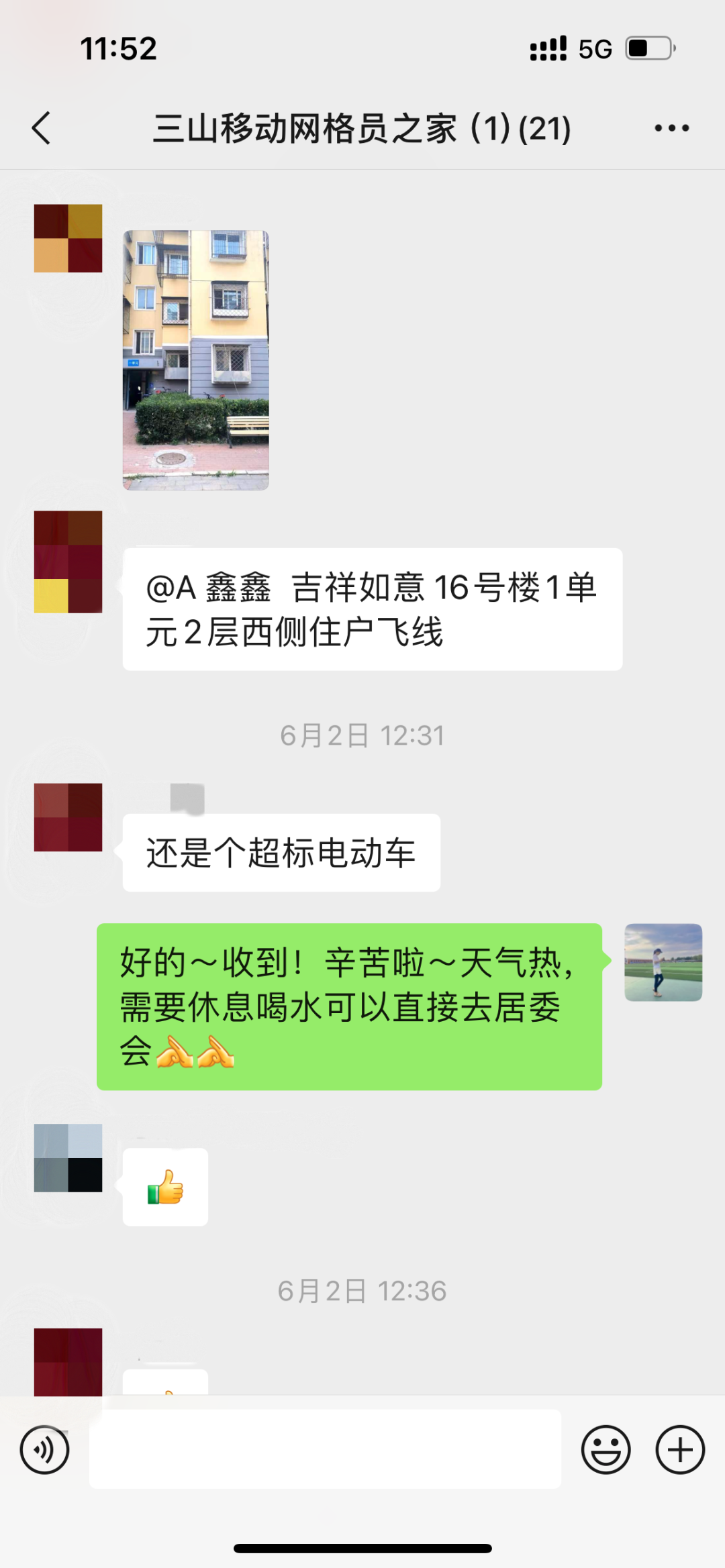This screenshot has width=725, height=1568.
Task: Switch to voice message input
Action: [44, 1450]
